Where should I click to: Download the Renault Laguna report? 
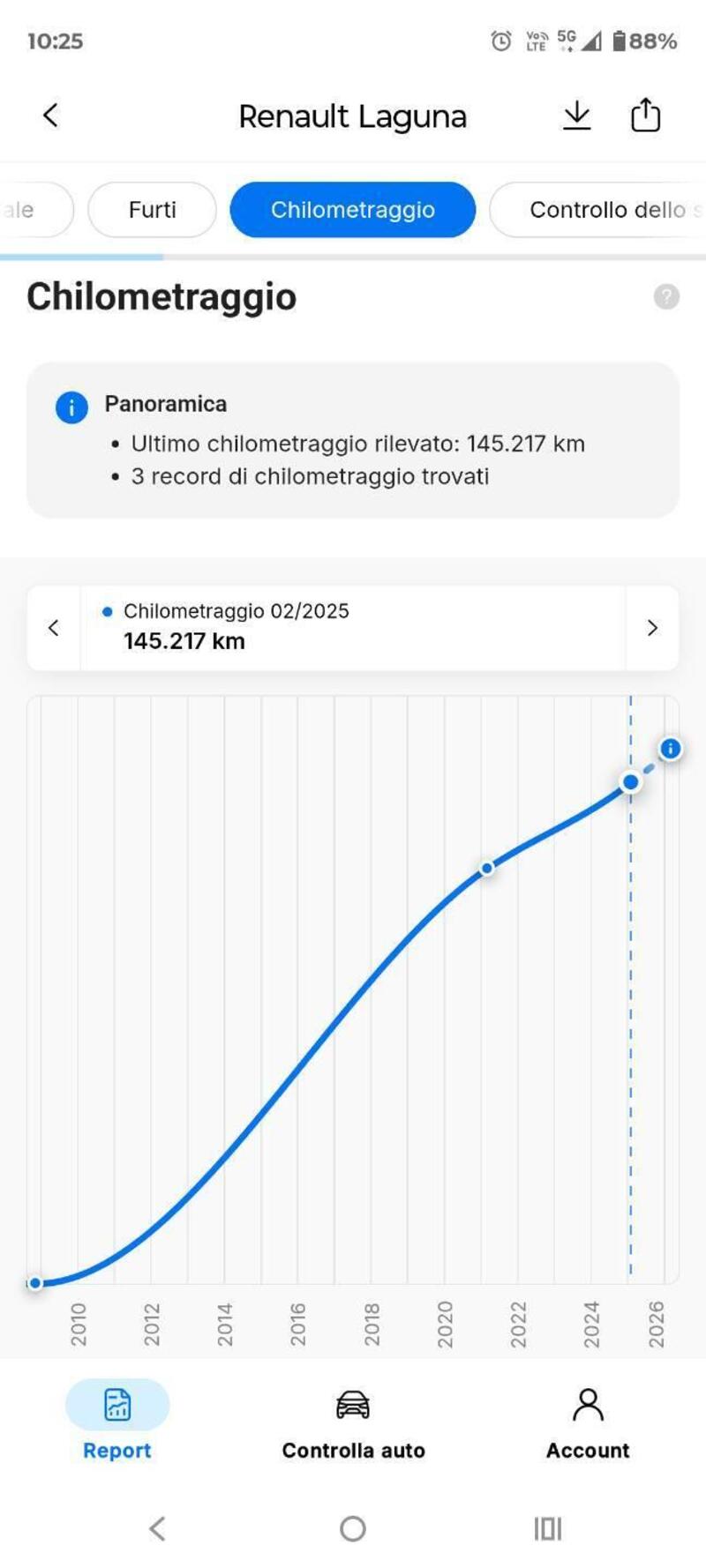pyautogui.click(x=576, y=116)
